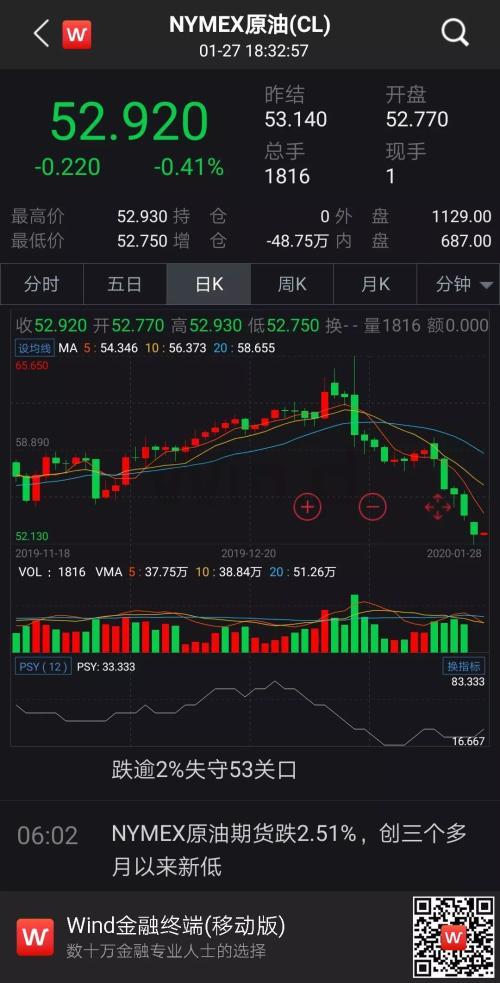Image resolution: width=500 pixels, height=983 pixels.
Task: Zoom out the chart with minus button
Action: pos(373,506)
